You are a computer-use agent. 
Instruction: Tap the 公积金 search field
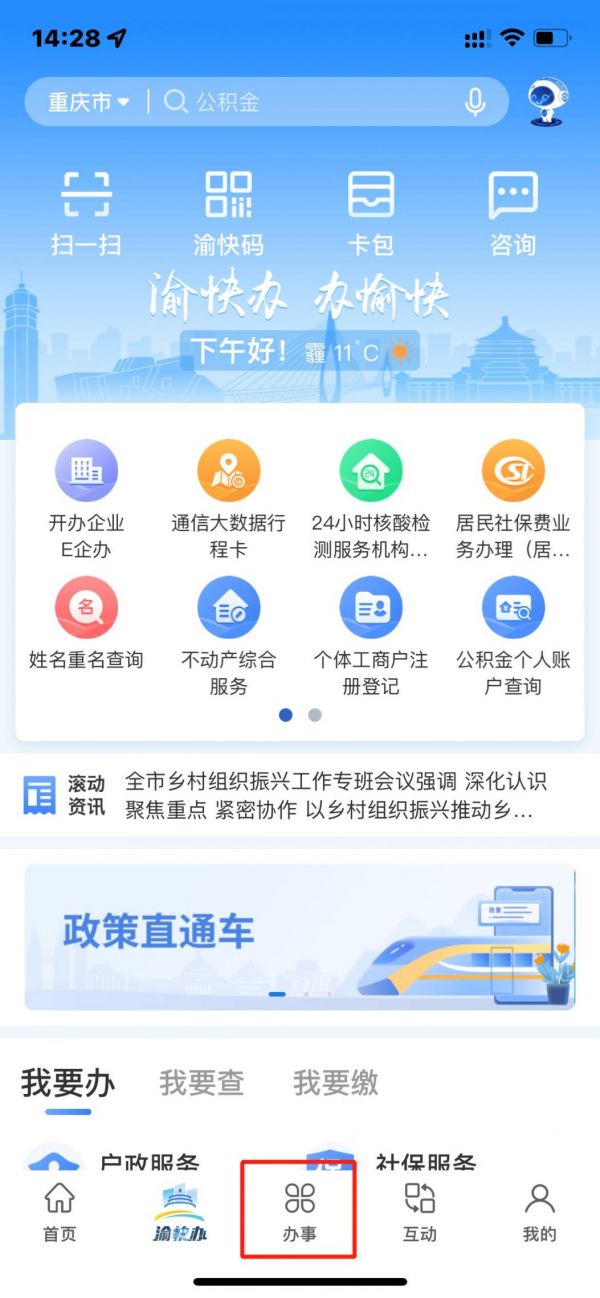point(300,102)
